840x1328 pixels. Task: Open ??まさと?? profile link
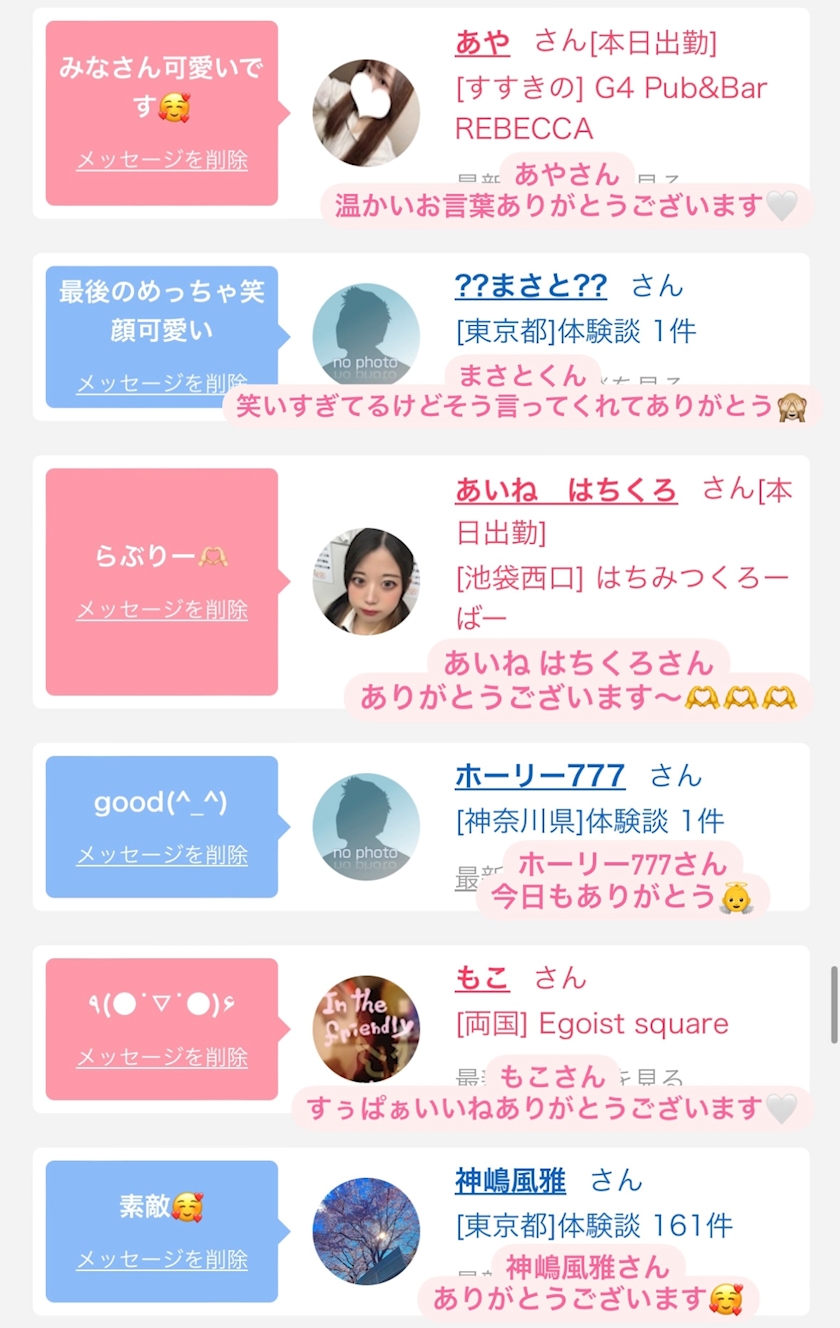pyautogui.click(x=530, y=286)
